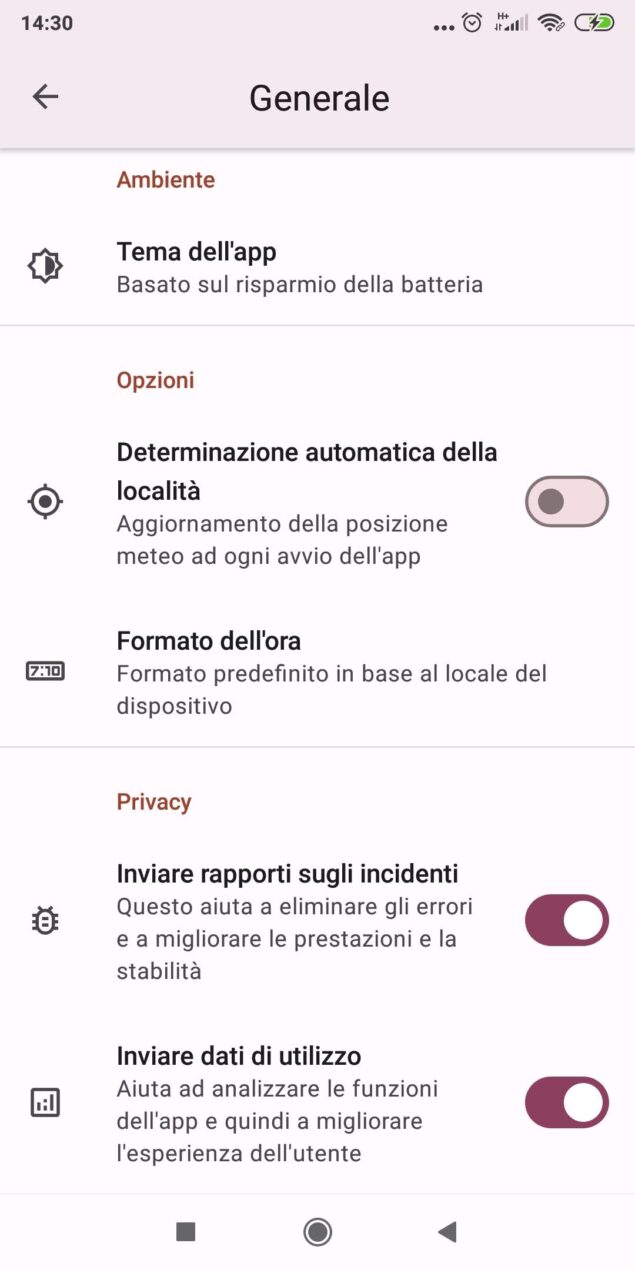Open the Formato dell'ora setting

(x=317, y=673)
